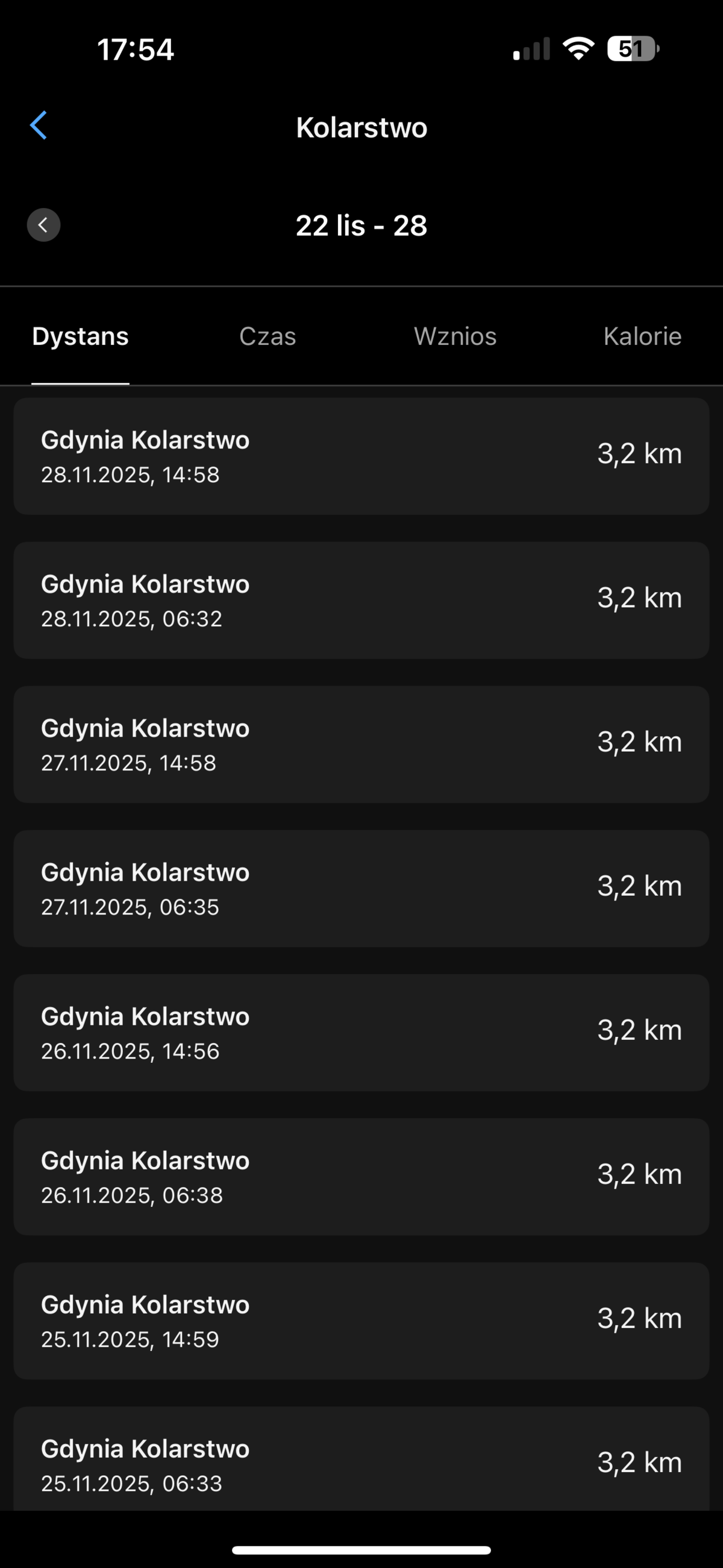Open Gdynia Kolarstwo on 26.11.2025, 06:38
The height and width of the screenshot is (1568, 723).
coord(361,1177)
